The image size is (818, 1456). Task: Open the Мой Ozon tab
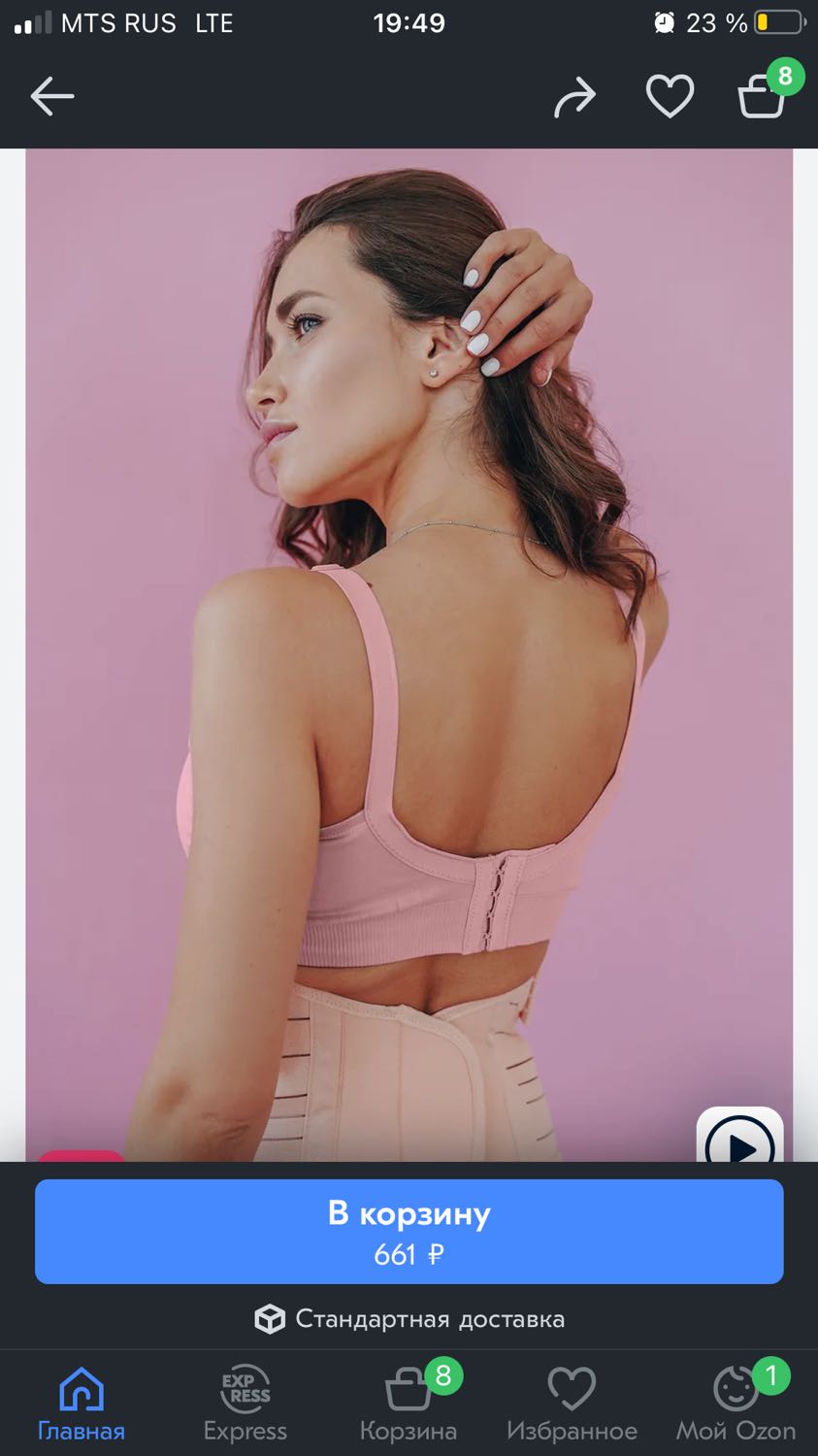click(736, 1404)
